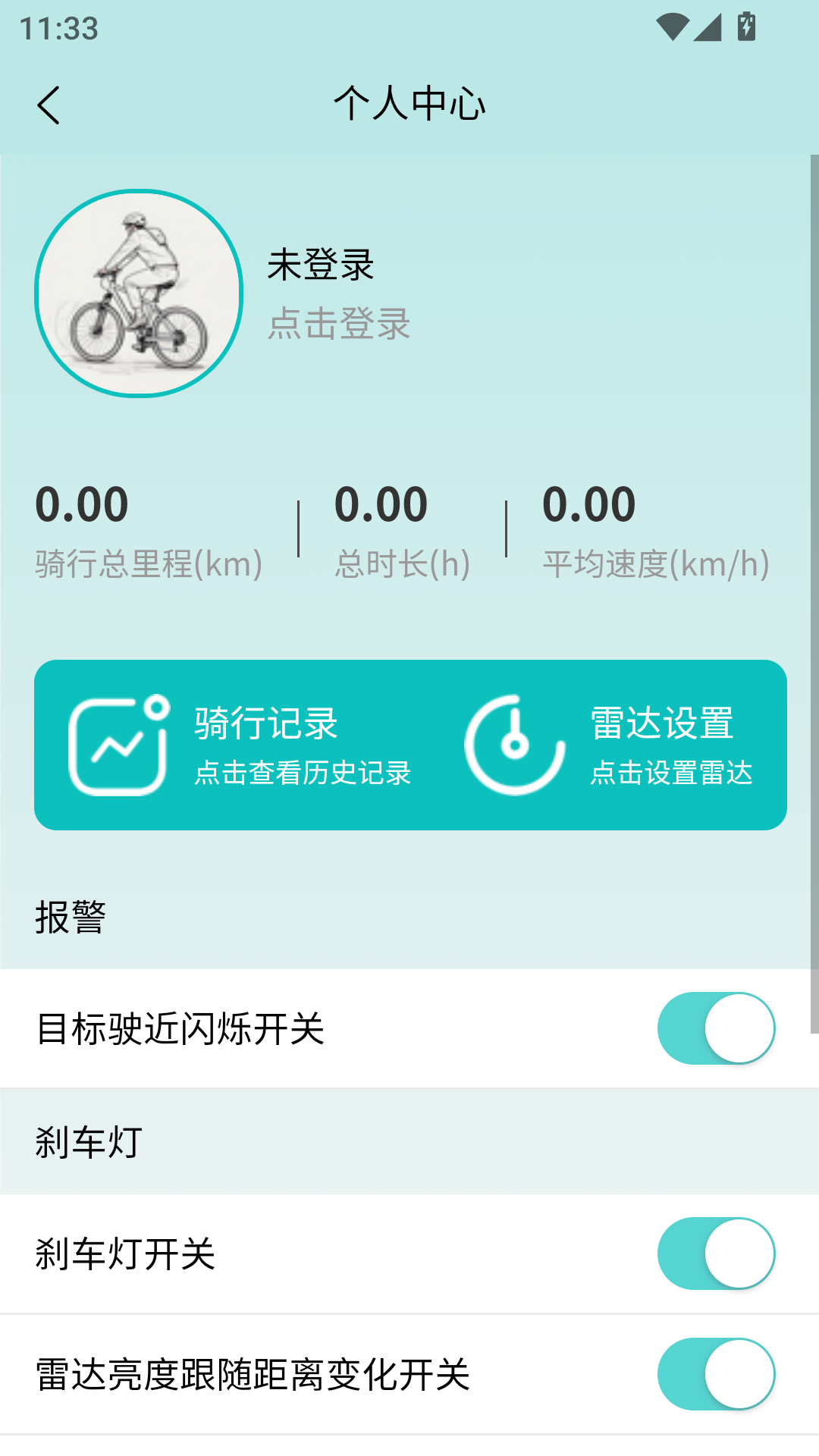819x1456 pixels.
Task: Open 点击查看历史记录 riding records
Action: point(301,775)
